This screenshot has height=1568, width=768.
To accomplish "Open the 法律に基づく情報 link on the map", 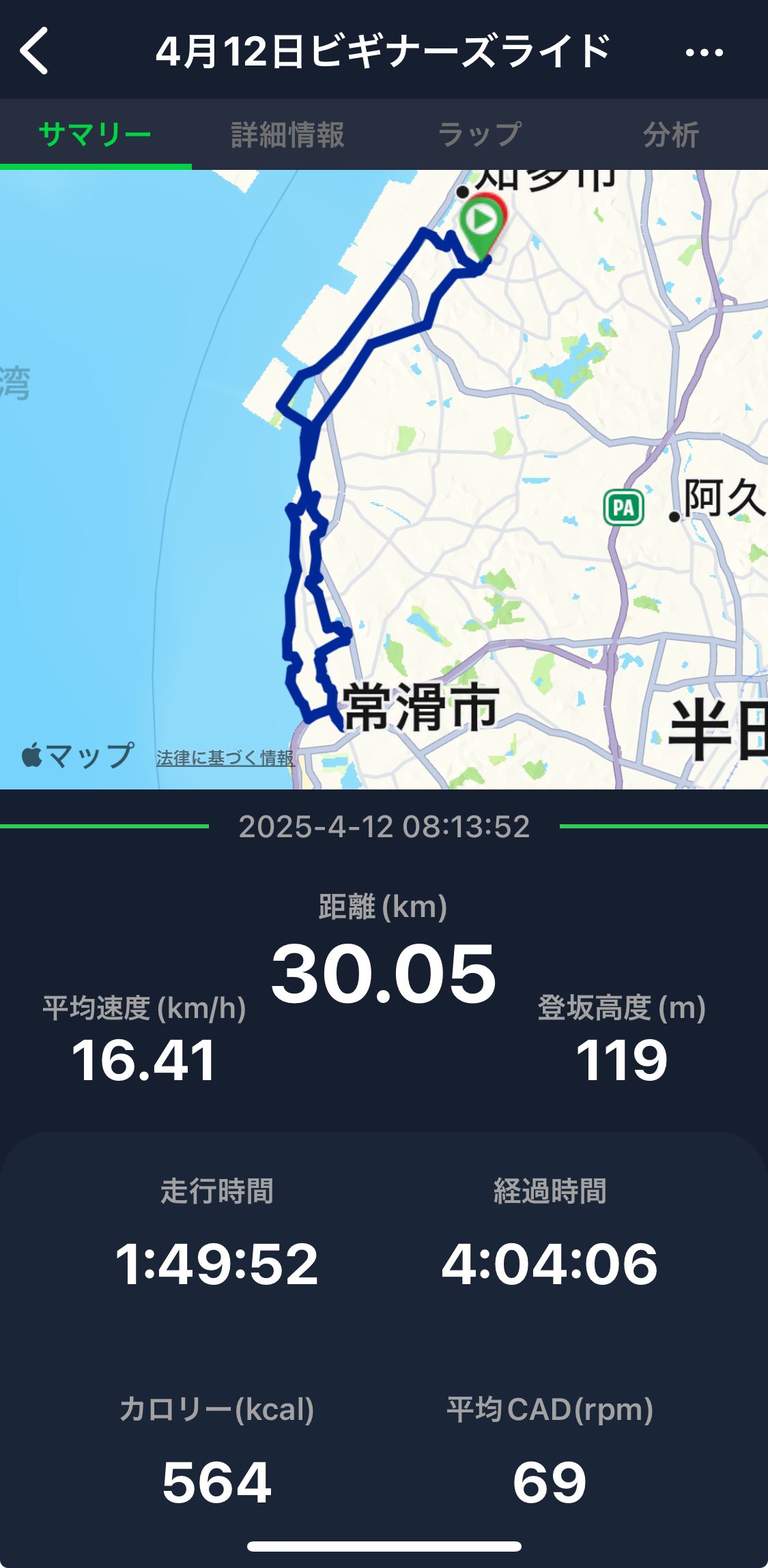I will (225, 758).
